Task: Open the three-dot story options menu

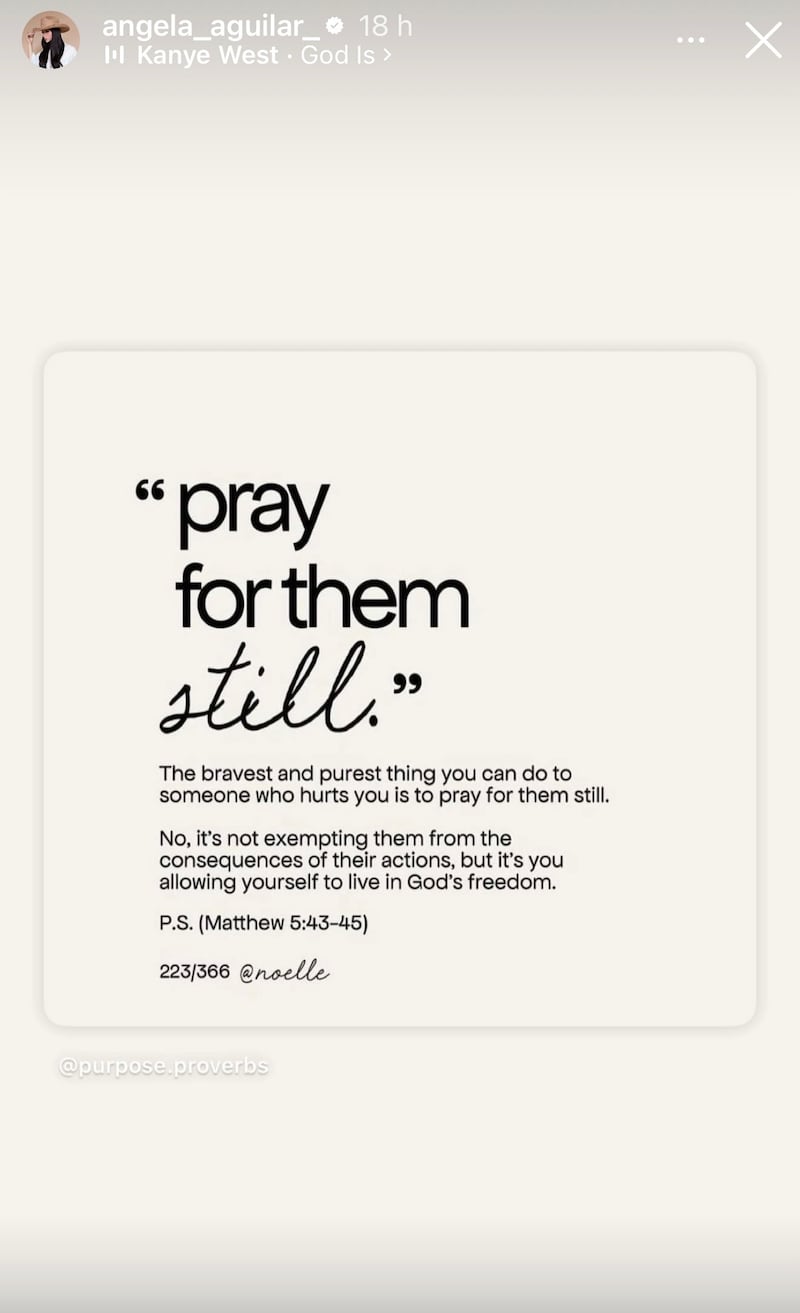Action: (691, 40)
